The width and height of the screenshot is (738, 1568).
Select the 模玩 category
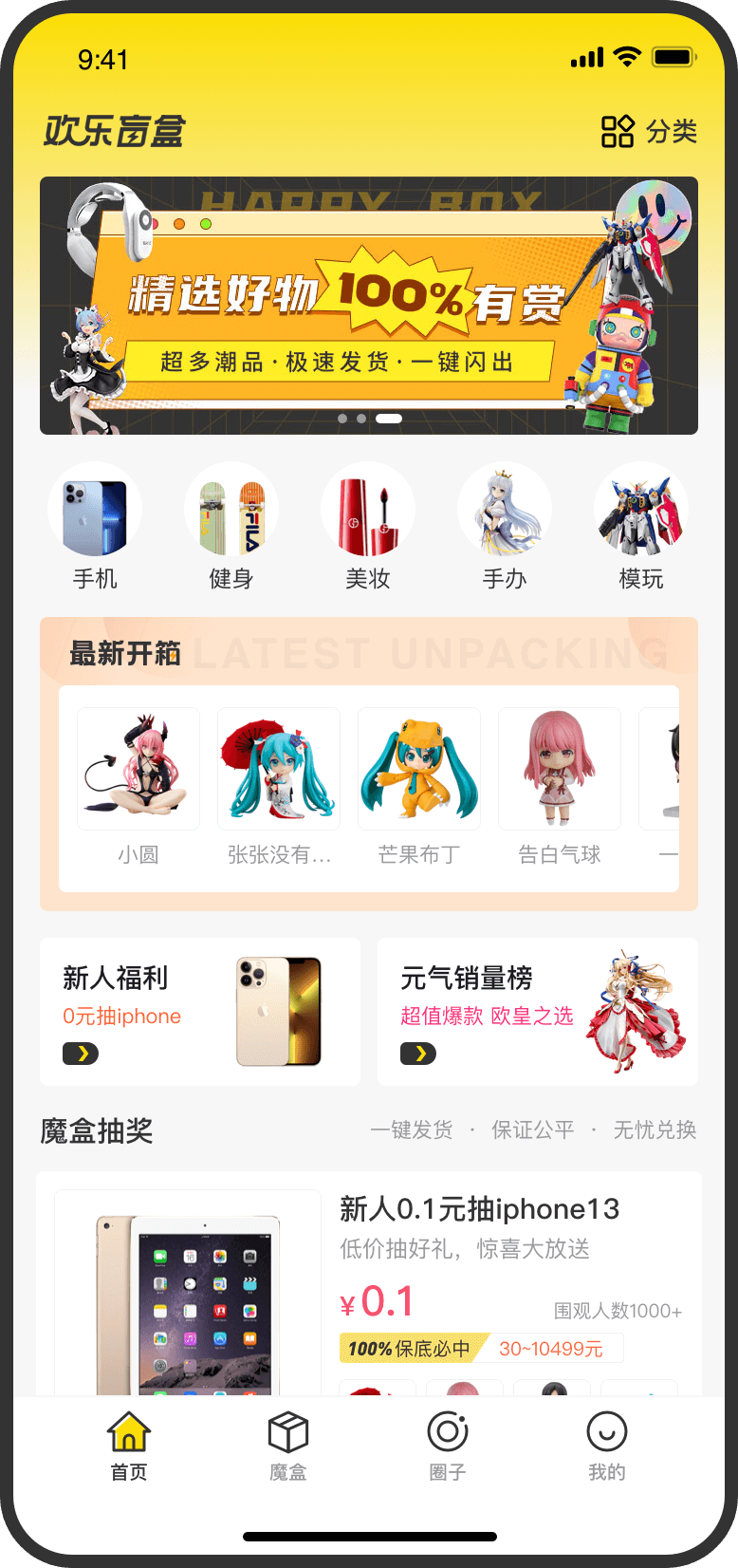click(641, 527)
